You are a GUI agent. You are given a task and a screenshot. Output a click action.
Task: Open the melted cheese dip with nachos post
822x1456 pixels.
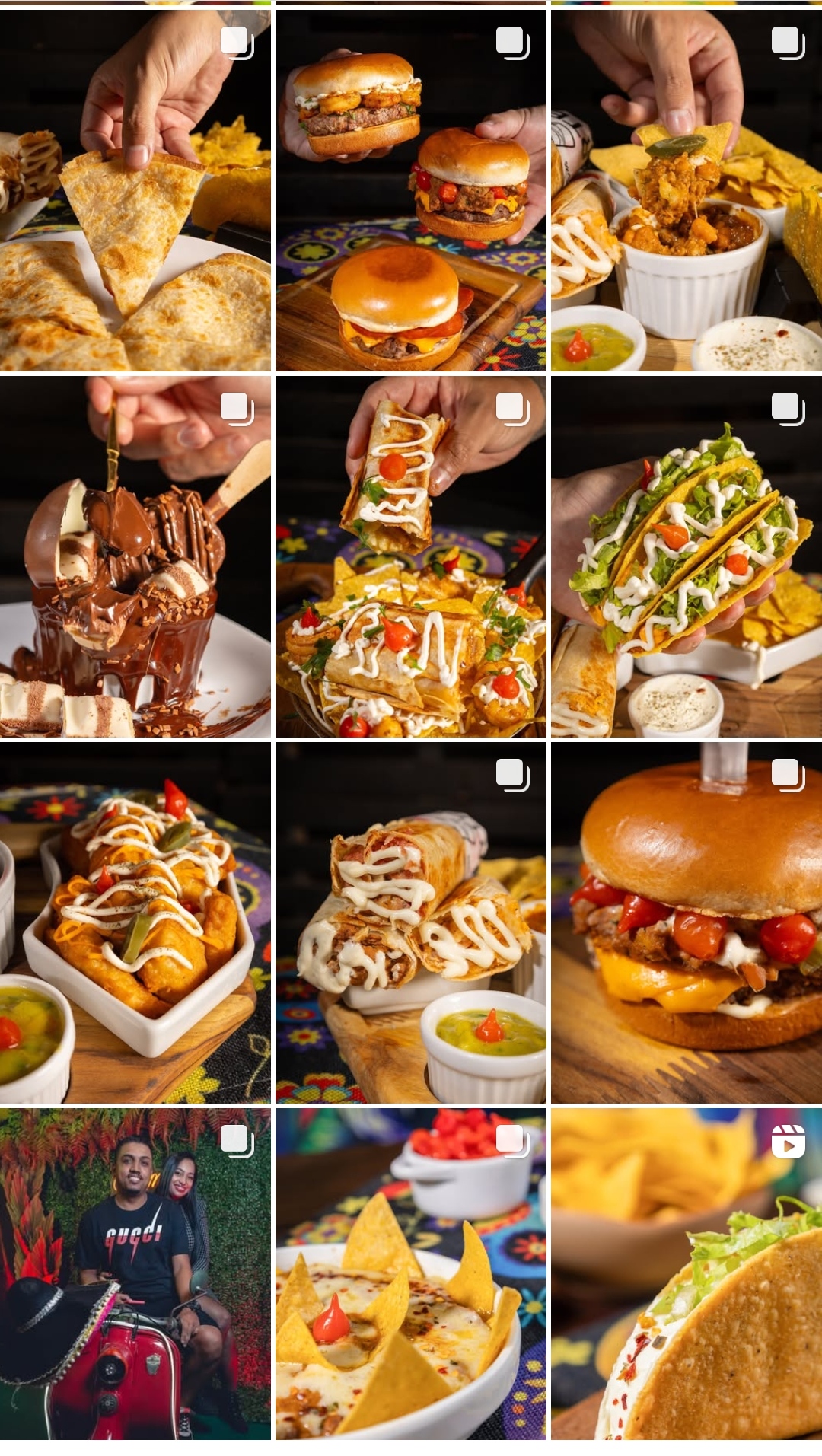[410, 1273]
